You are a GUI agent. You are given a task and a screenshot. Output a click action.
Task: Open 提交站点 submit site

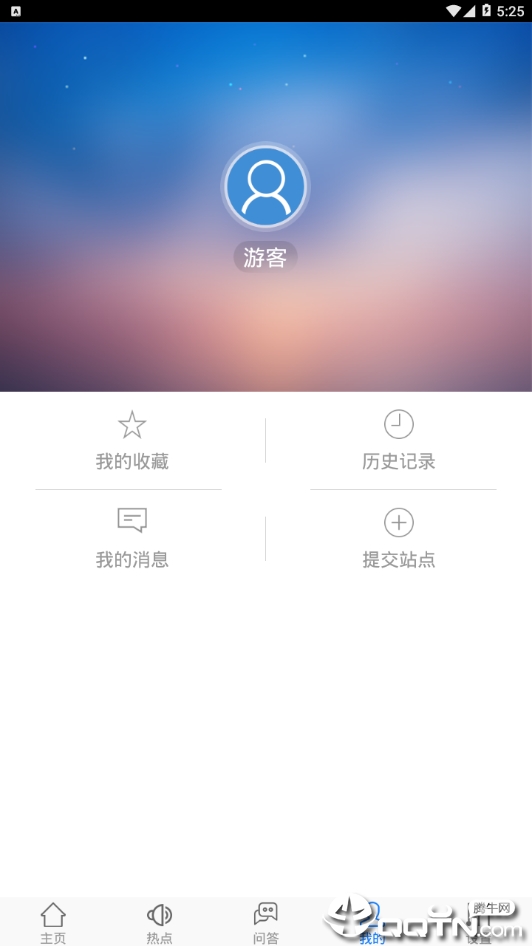coord(399,538)
